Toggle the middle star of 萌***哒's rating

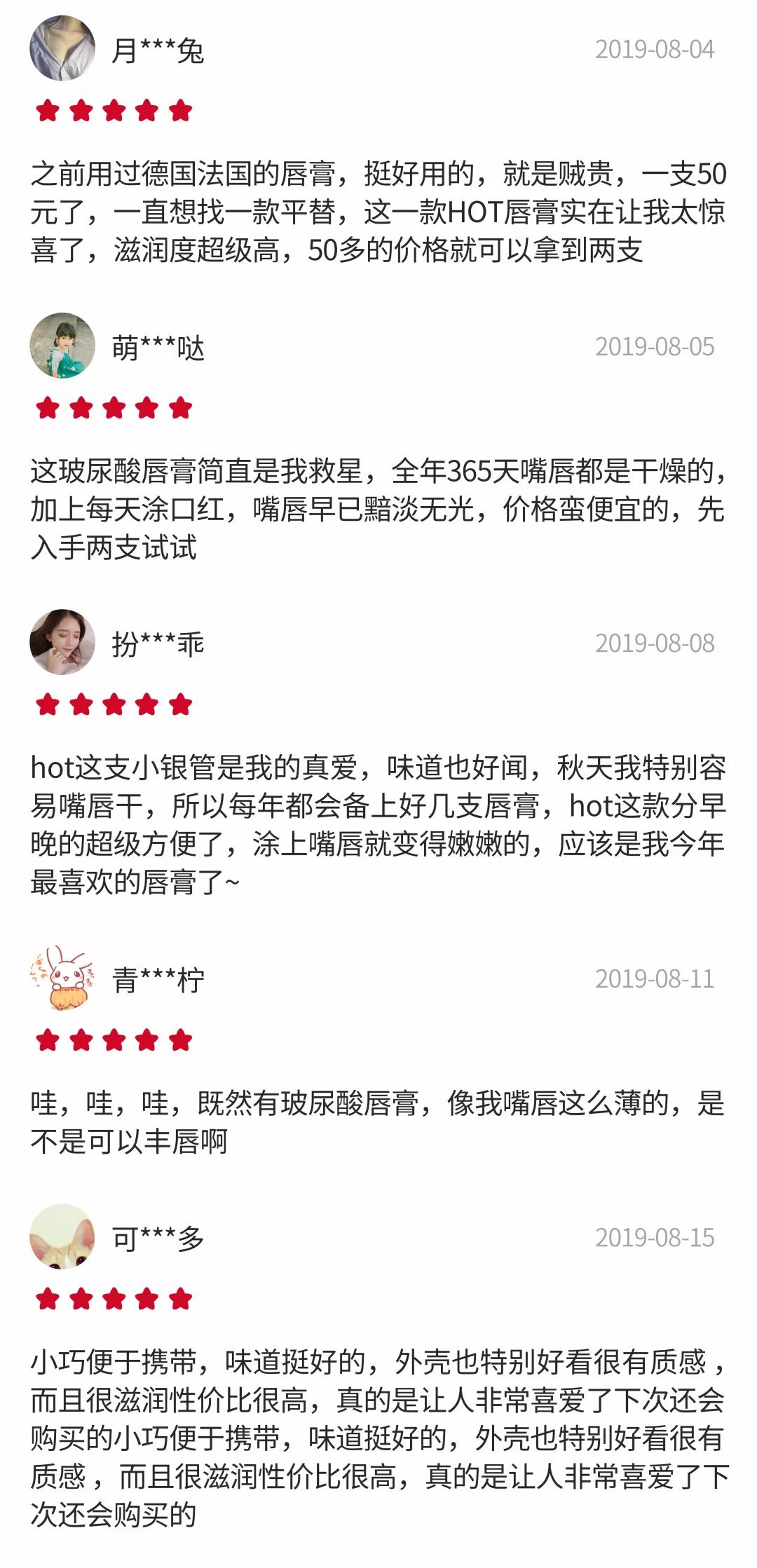[114, 407]
